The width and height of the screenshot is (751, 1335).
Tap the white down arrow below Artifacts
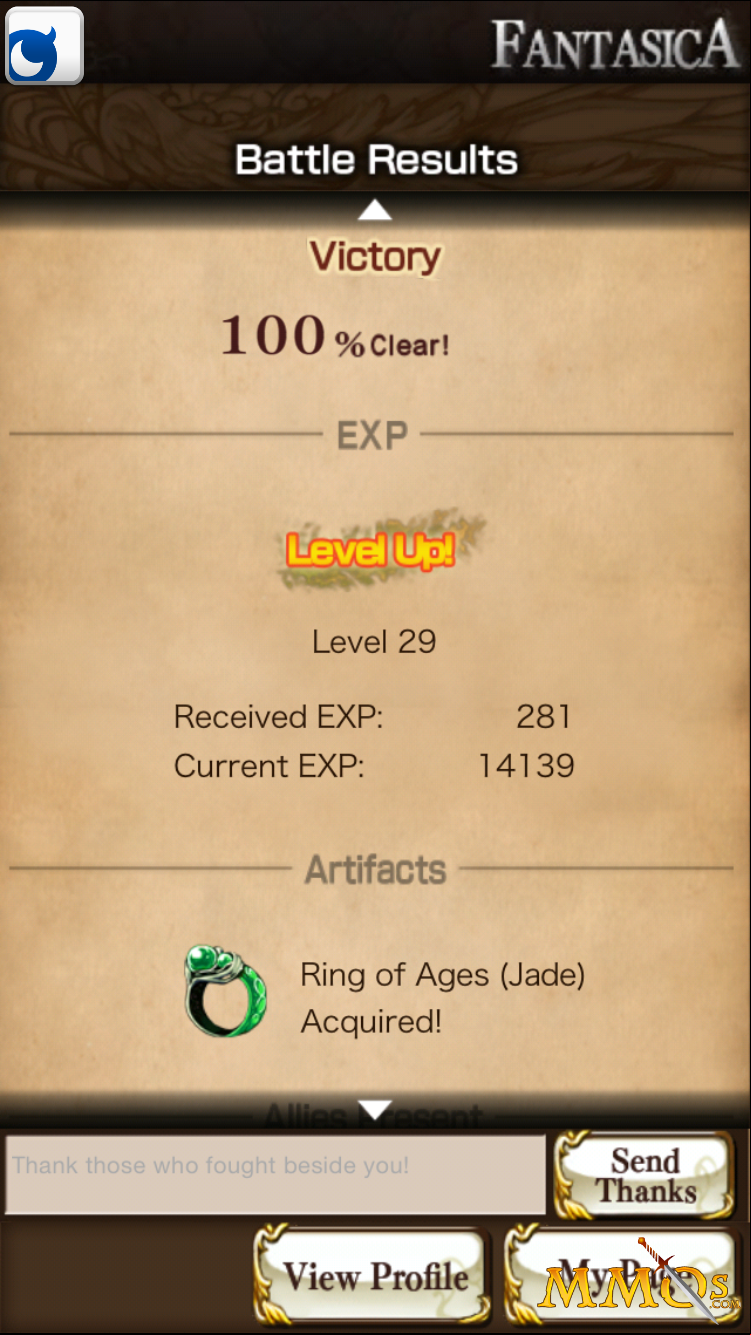pos(375,1109)
